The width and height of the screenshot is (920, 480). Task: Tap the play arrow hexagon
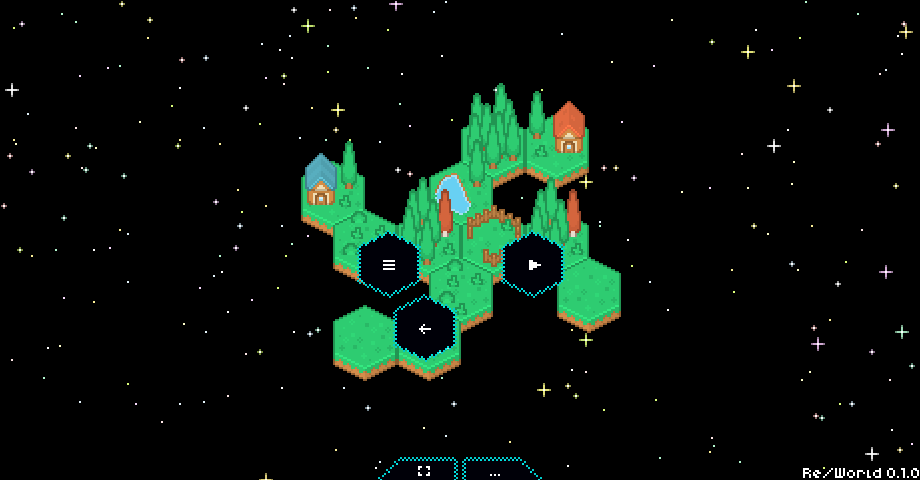(533, 265)
